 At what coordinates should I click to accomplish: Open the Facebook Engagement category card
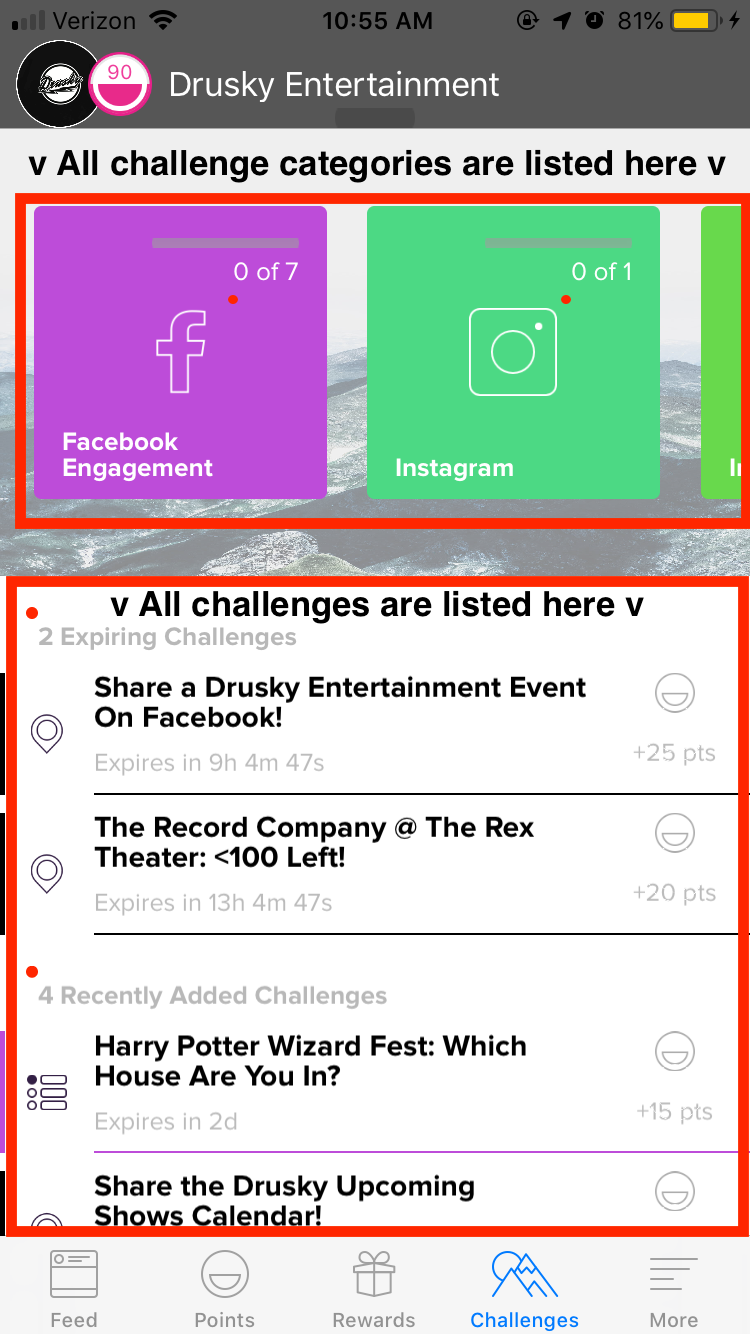[x=180, y=352]
